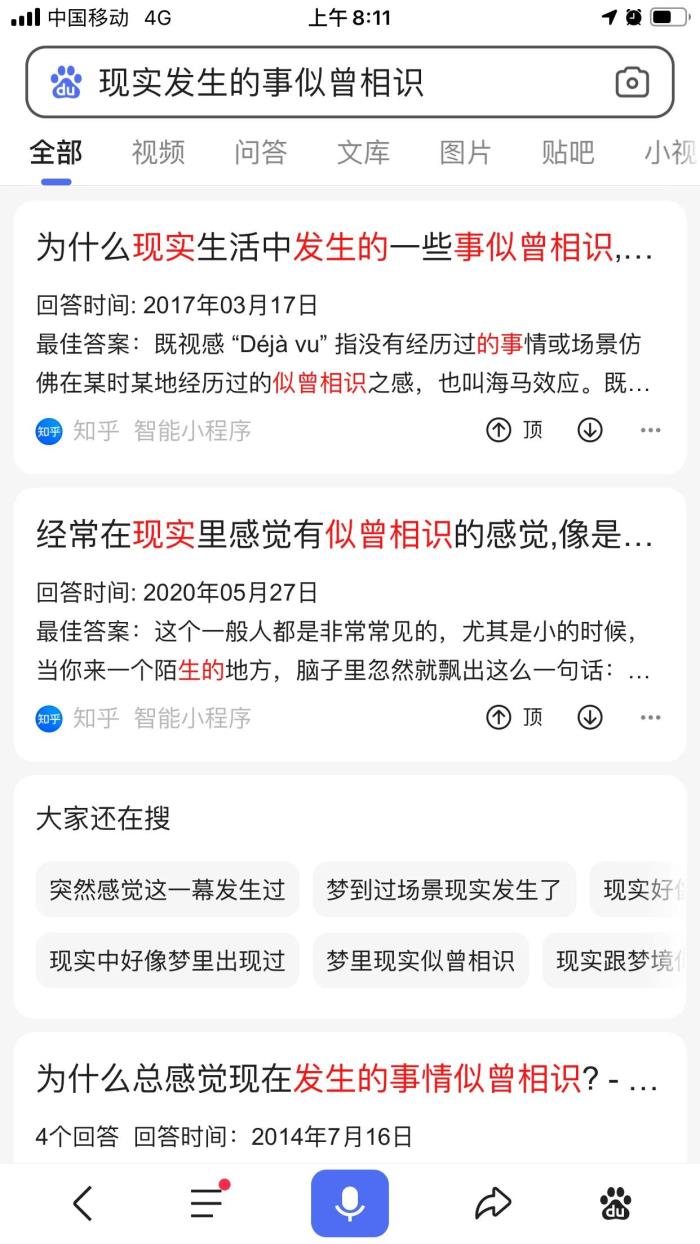The image size is (700, 1244).
Task: Switch to the 问答 tab
Action: (x=261, y=152)
